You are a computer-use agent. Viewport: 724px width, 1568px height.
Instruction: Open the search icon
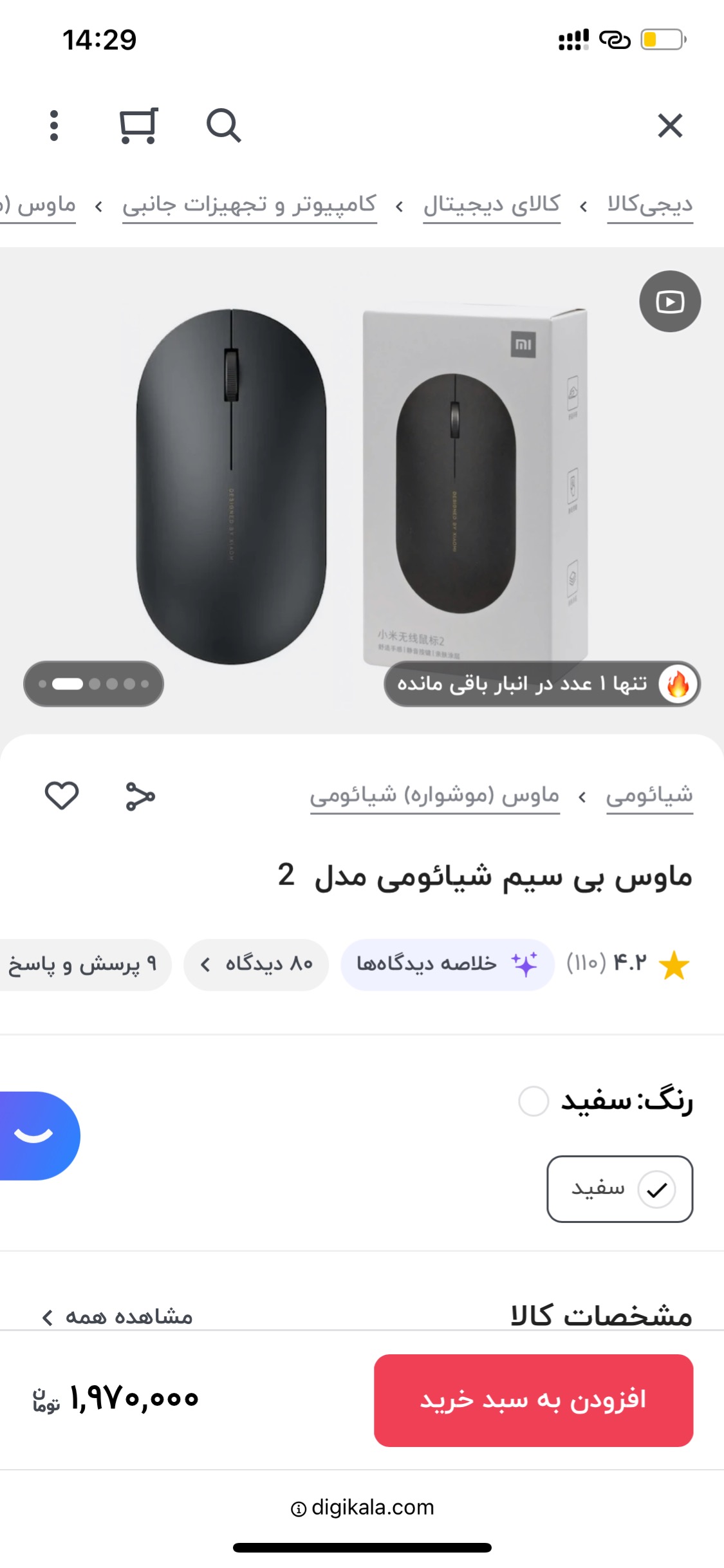click(223, 126)
